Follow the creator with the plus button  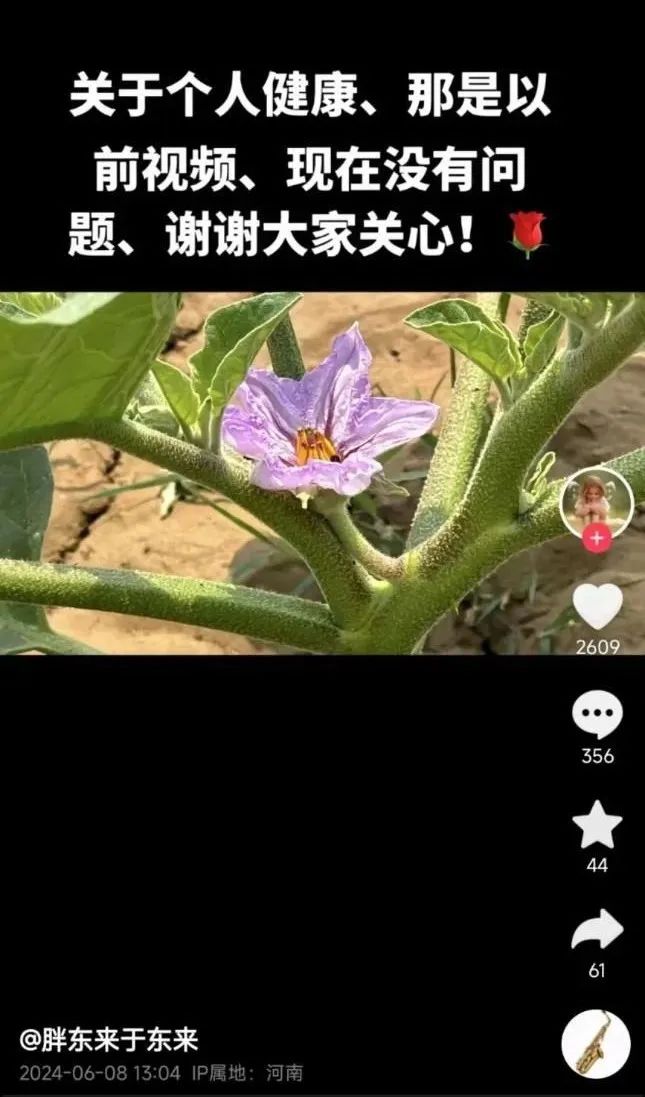point(597,539)
